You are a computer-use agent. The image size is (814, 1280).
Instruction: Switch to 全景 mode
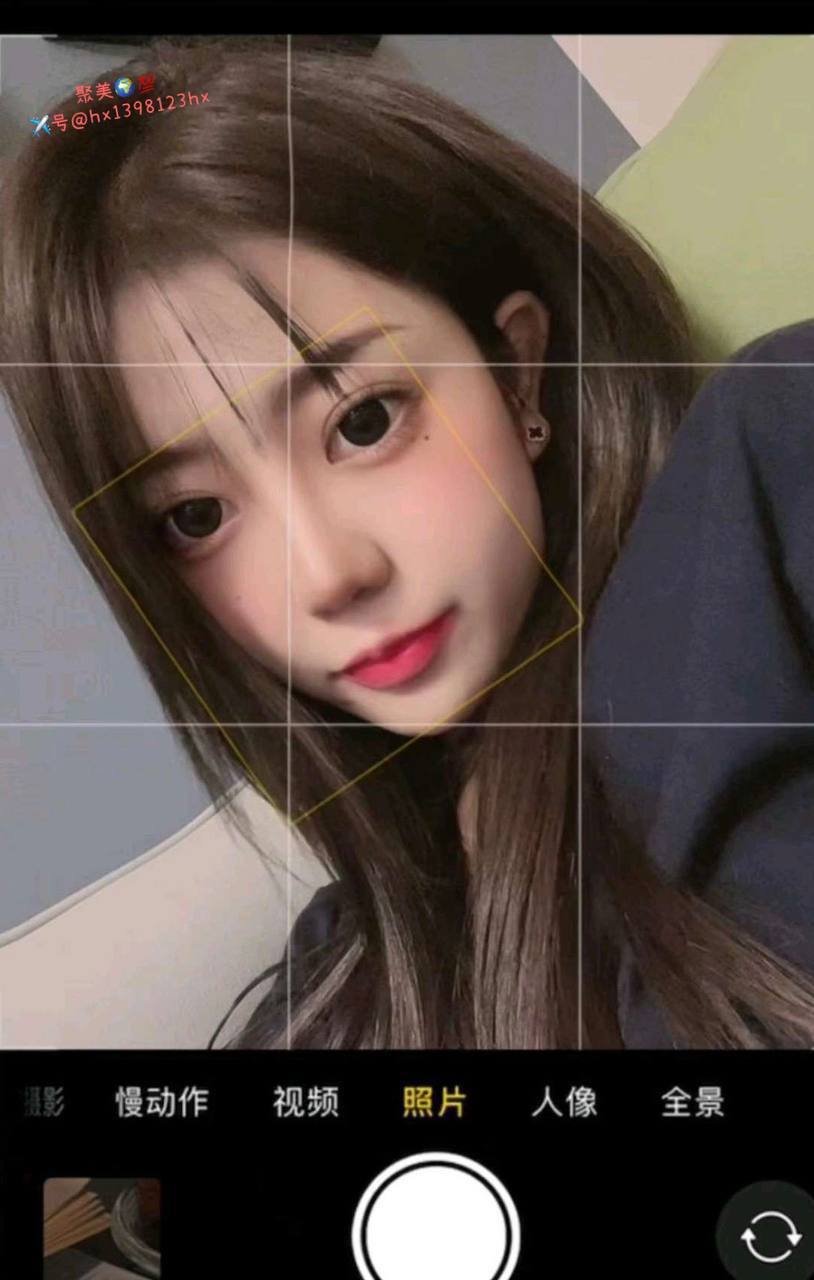click(692, 1102)
